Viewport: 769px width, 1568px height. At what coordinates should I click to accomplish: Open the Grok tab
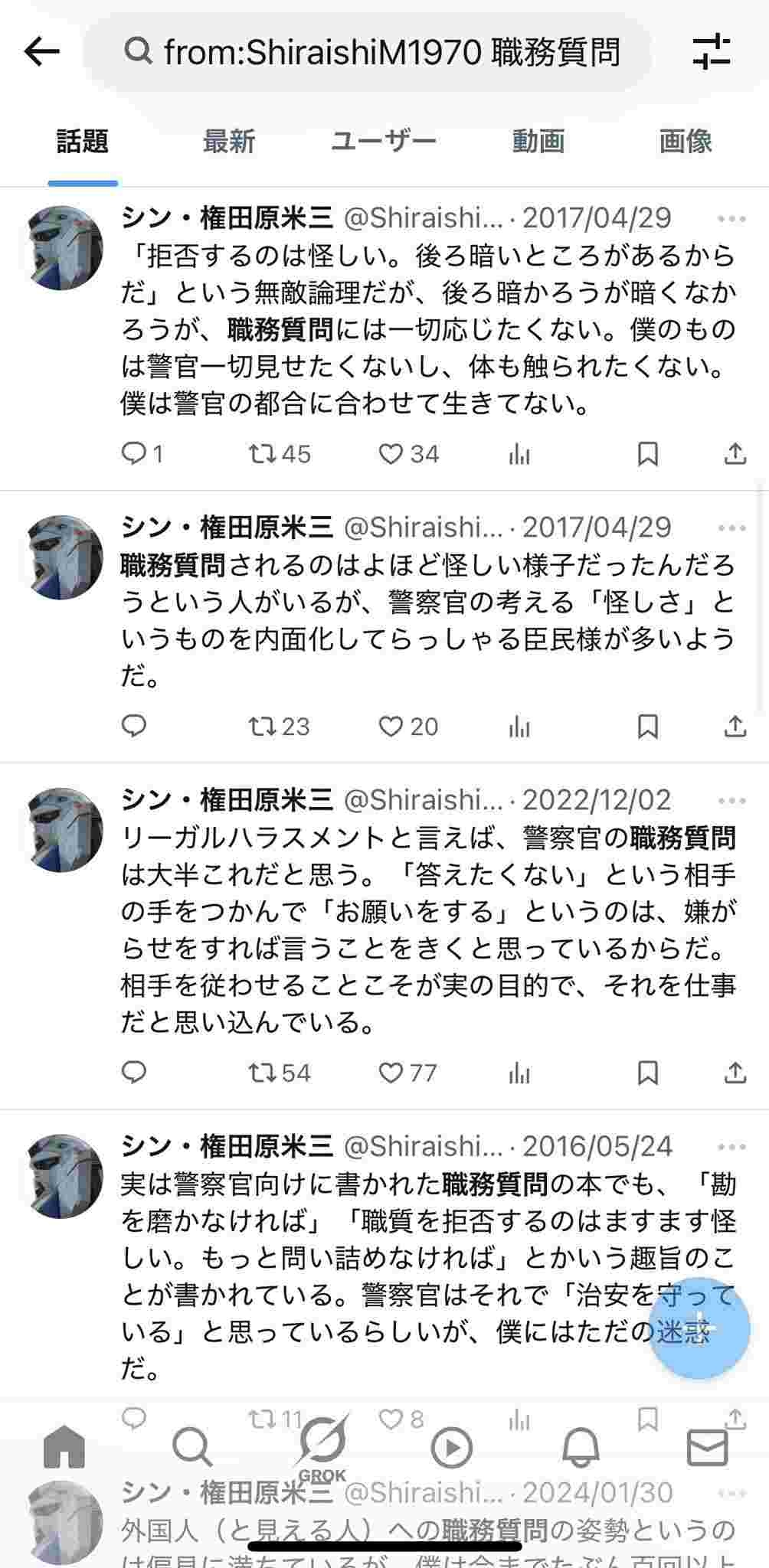coord(322,1447)
